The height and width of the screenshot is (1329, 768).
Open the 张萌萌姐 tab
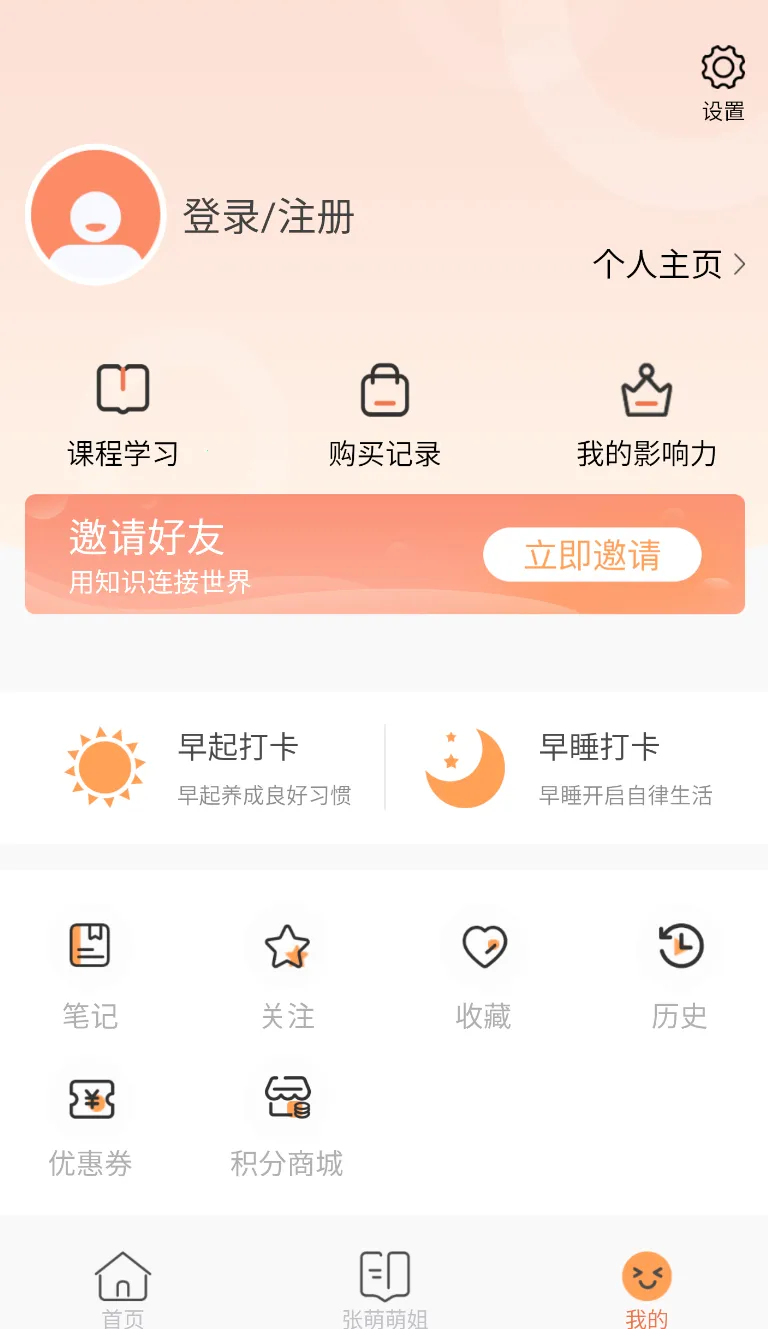point(384,1283)
